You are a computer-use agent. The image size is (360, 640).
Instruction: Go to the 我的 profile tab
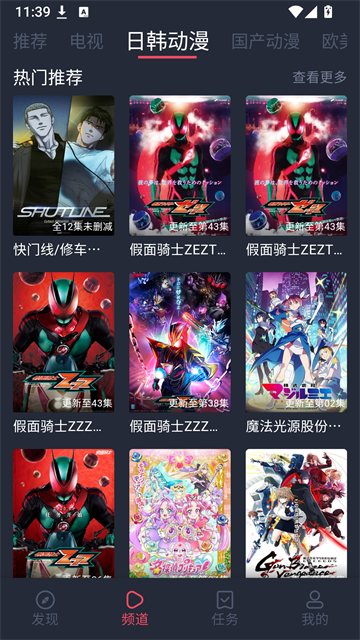coord(315,608)
